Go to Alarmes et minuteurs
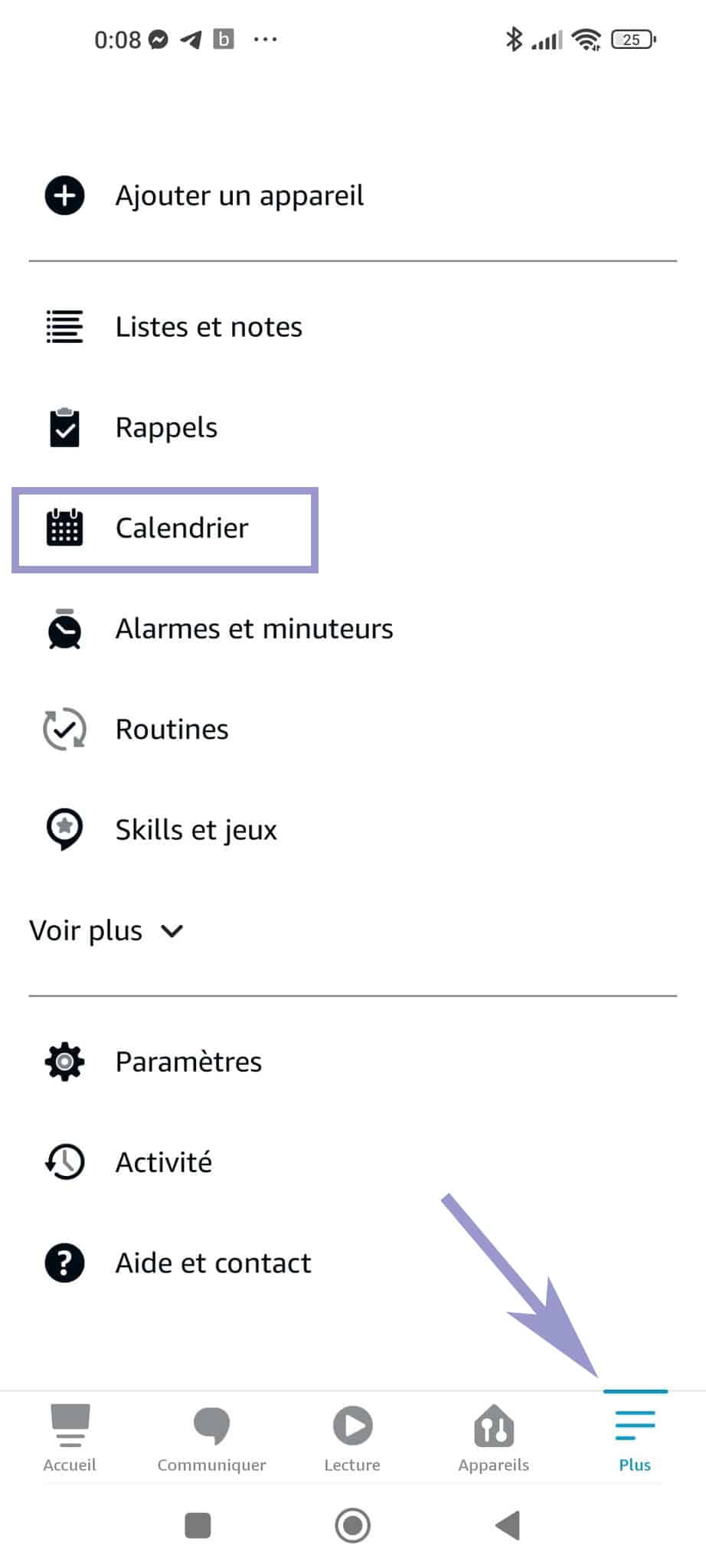Image resolution: width=706 pixels, height=1568 pixels. click(352, 629)
